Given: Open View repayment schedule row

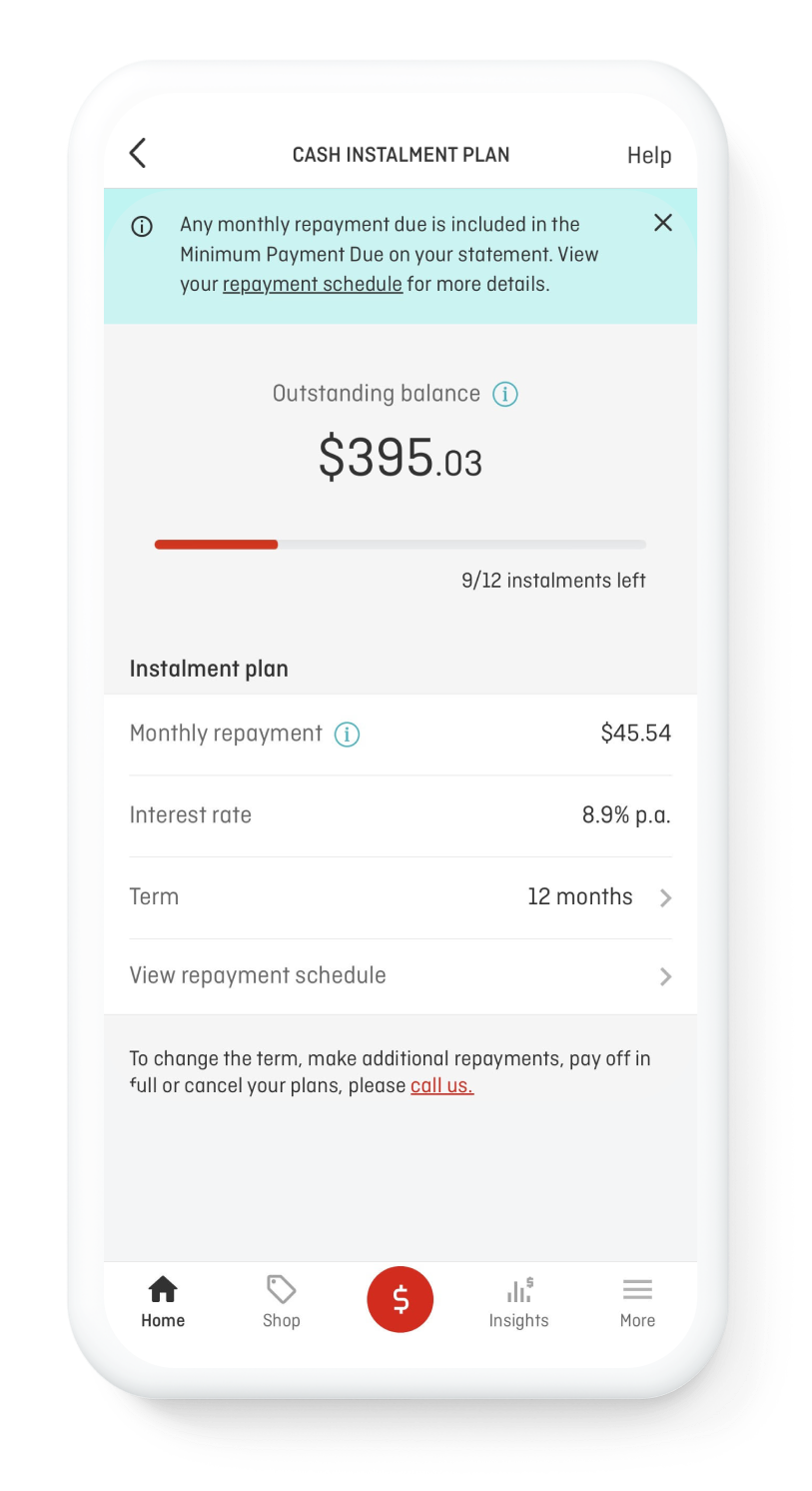Looking at the screenshot, I should click(400, 976).
